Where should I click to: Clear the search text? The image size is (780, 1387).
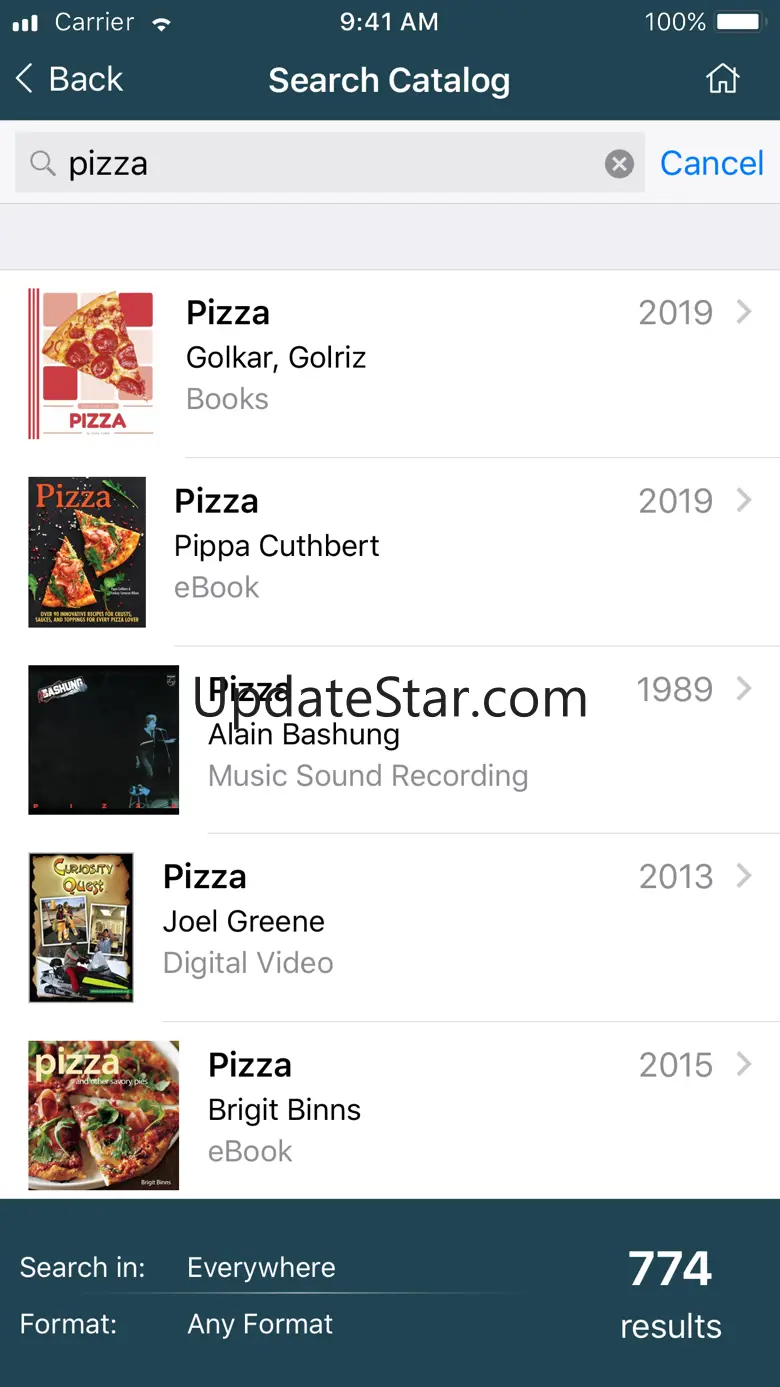click(x=619, y=163)
